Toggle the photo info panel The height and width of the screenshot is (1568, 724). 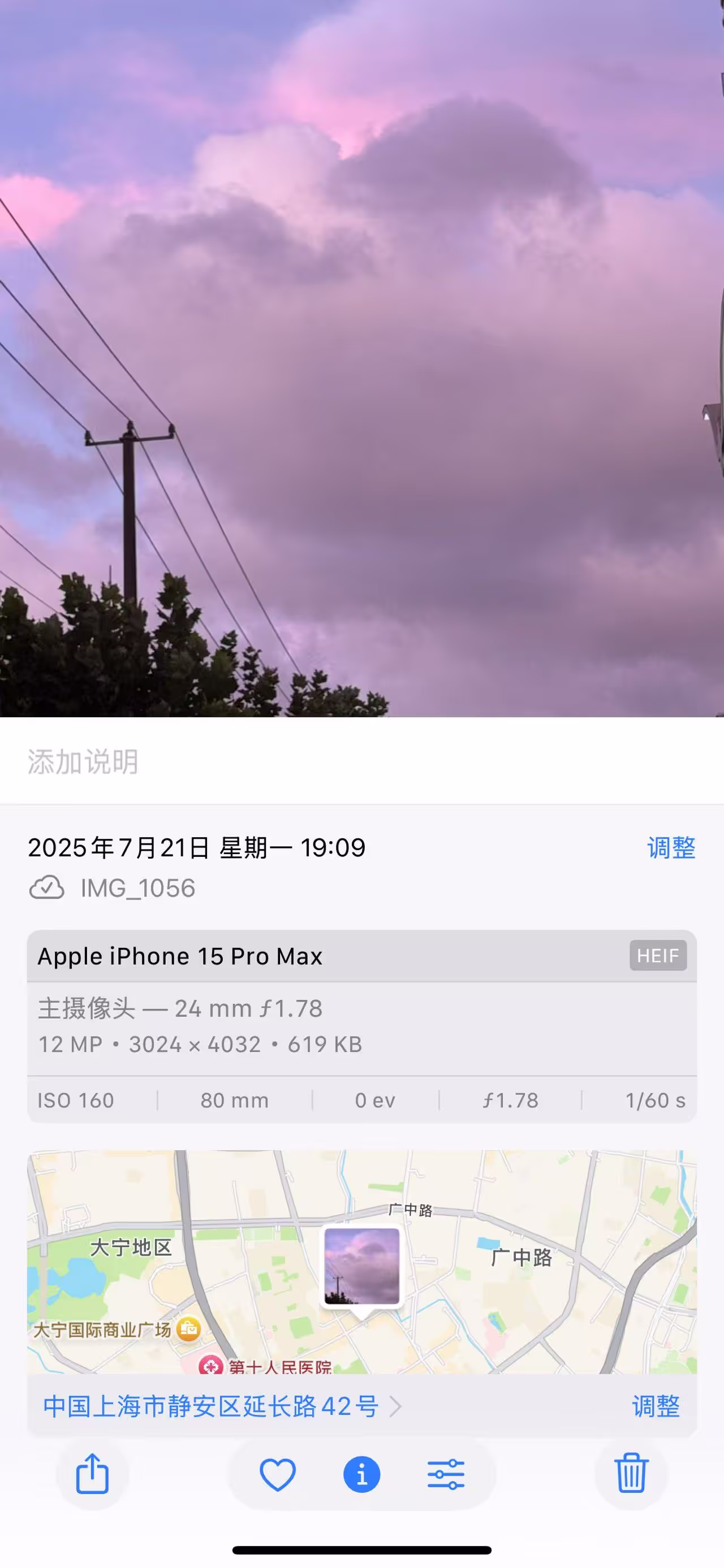coord(361,1474)
